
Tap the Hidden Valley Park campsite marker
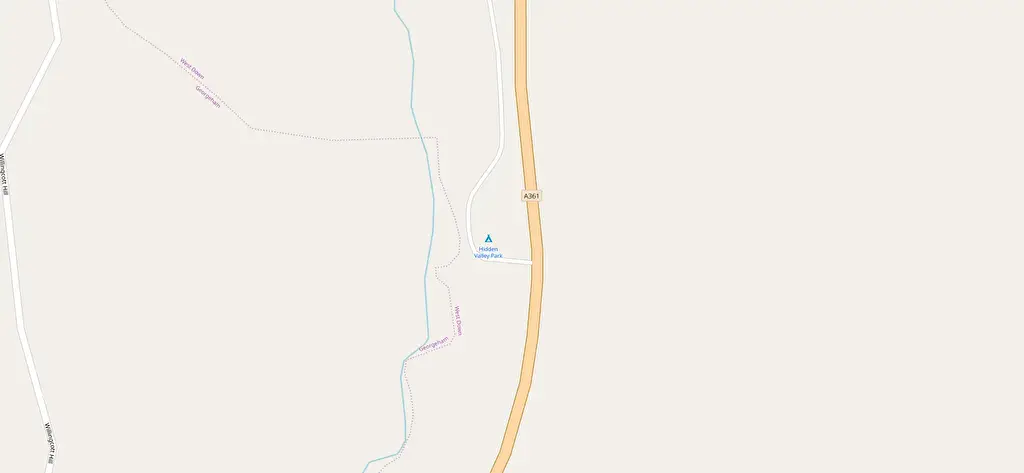pyautogui.click(x=488, y=238)
